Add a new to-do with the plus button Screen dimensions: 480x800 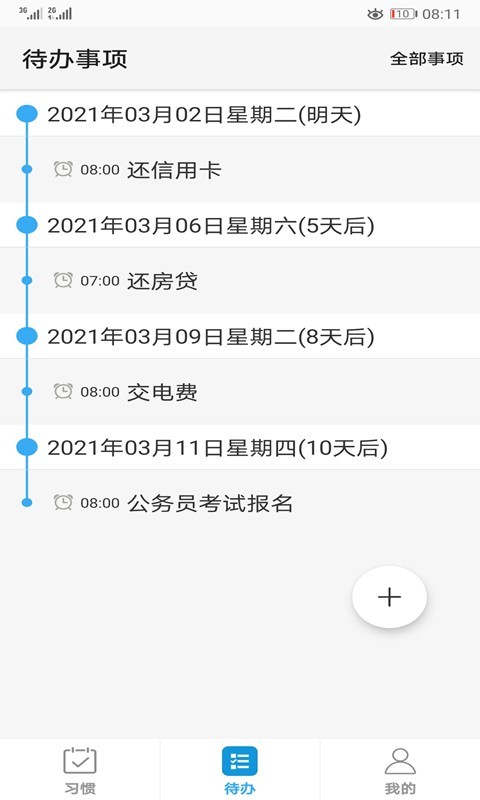(389, 596)
